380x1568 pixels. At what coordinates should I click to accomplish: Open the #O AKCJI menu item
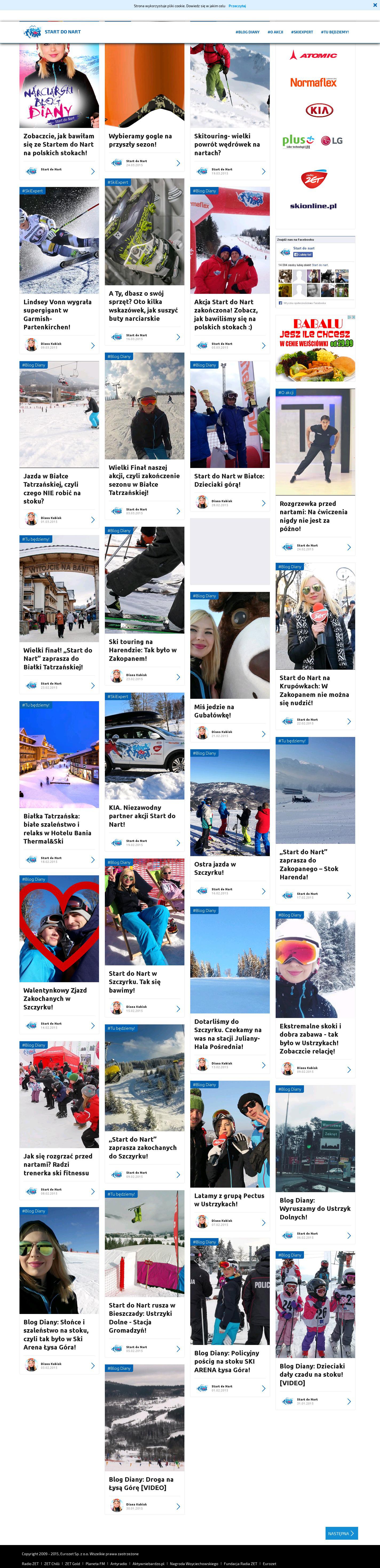point(275,32)
